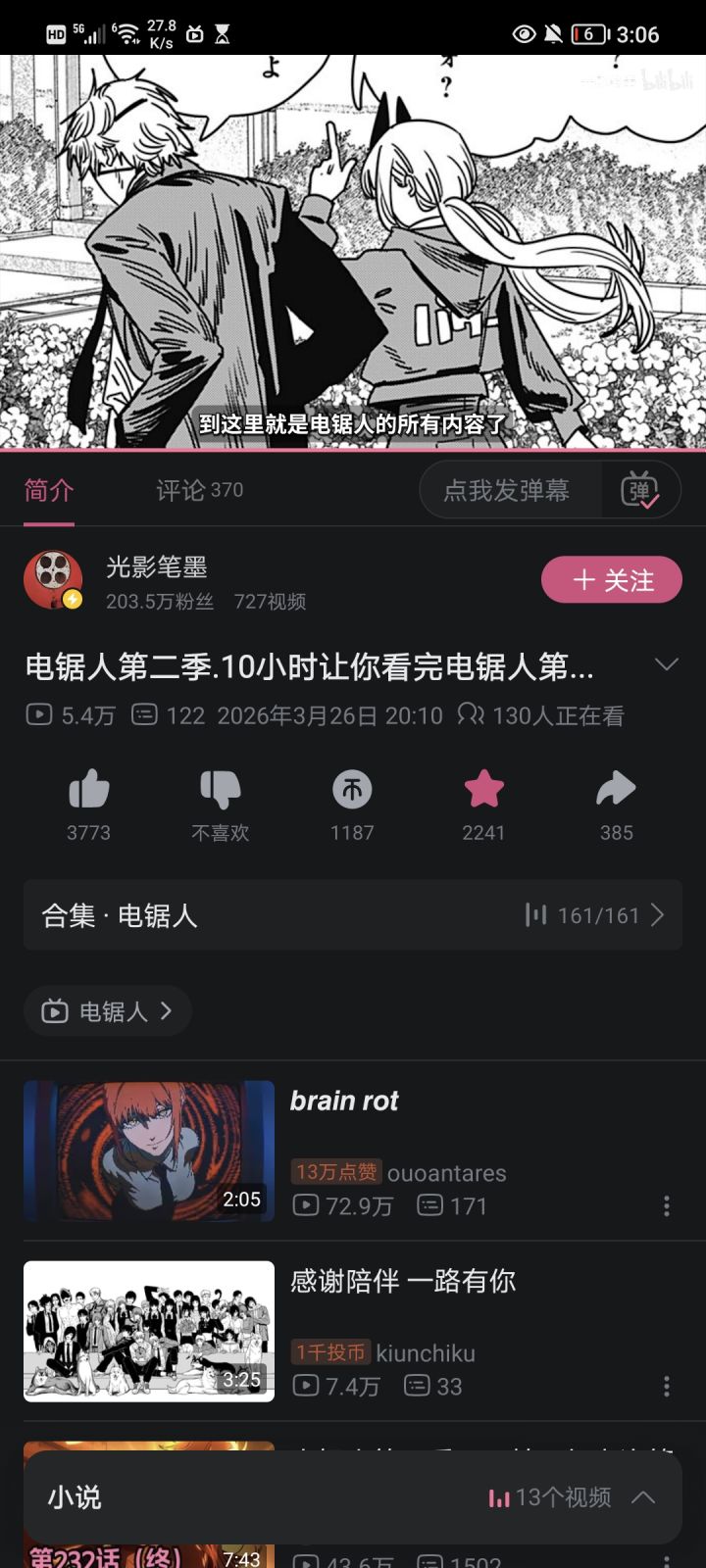The height and width of the screenshot is (1568, 706).
Task: Collapse the 小说 playlist panel
Action: (x=644, y=1497)
